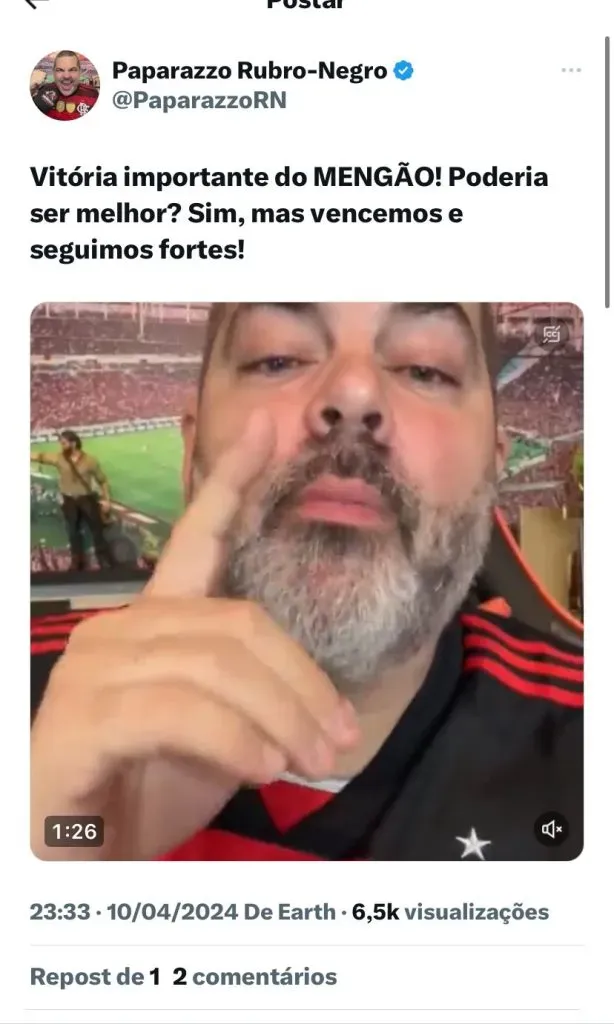Open the post's three-dot overflow menu
The height and width of the screenshot is (1024, 614).
[571, 71]
